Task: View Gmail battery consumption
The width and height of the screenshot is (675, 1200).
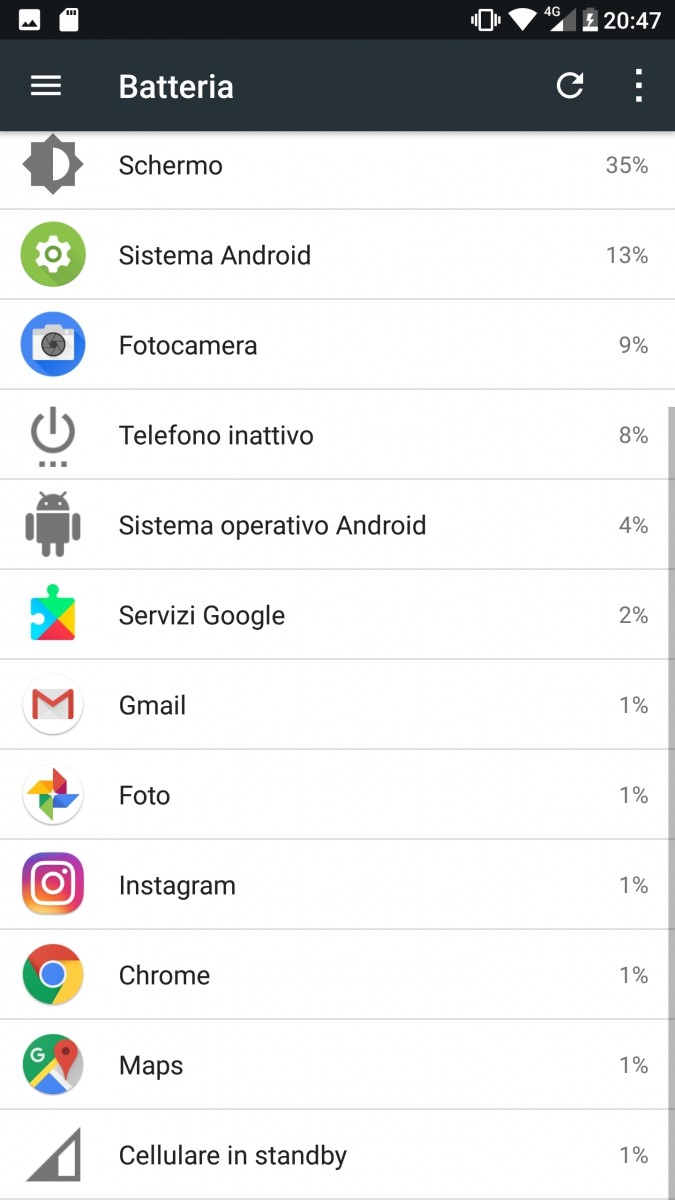Action: 336,705
